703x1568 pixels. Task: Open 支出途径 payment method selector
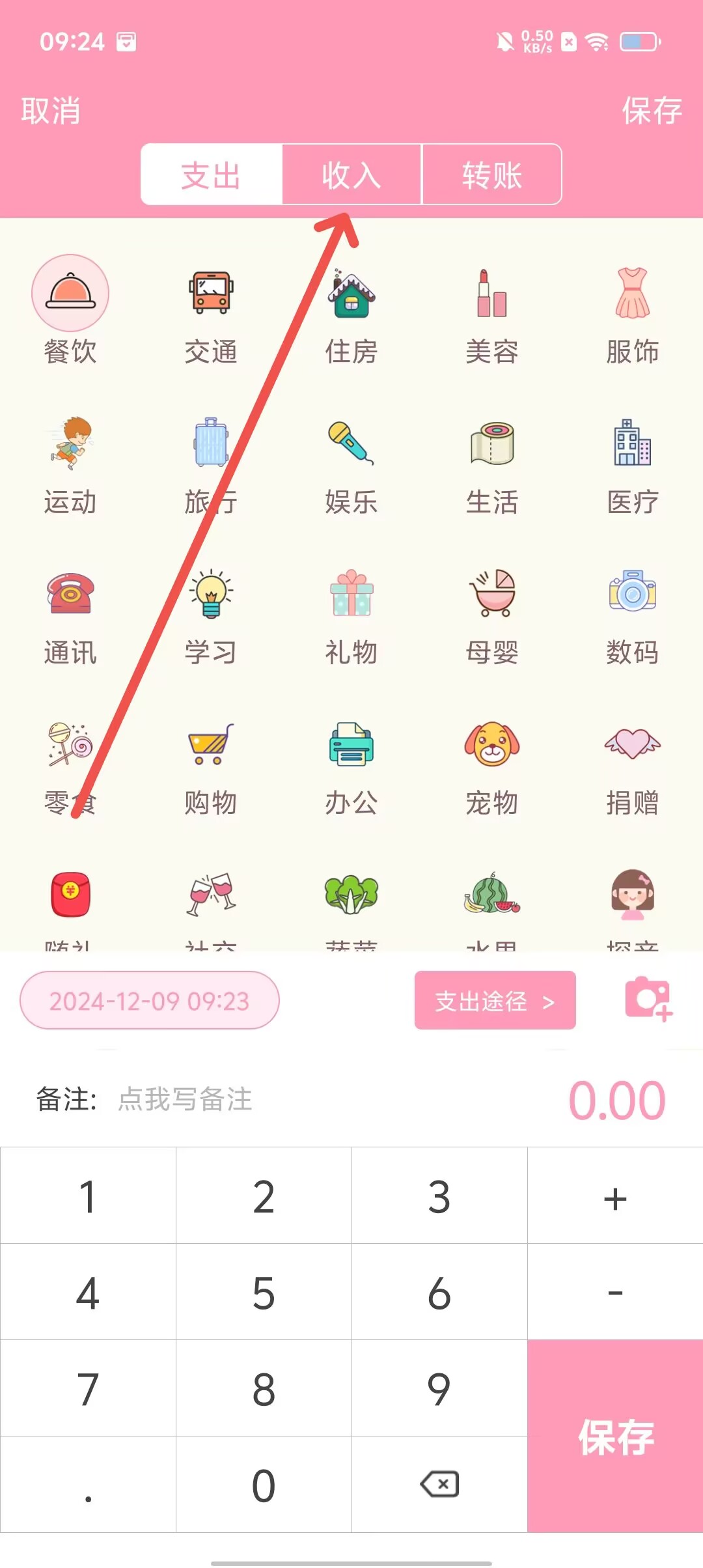tap(495, 1001)
